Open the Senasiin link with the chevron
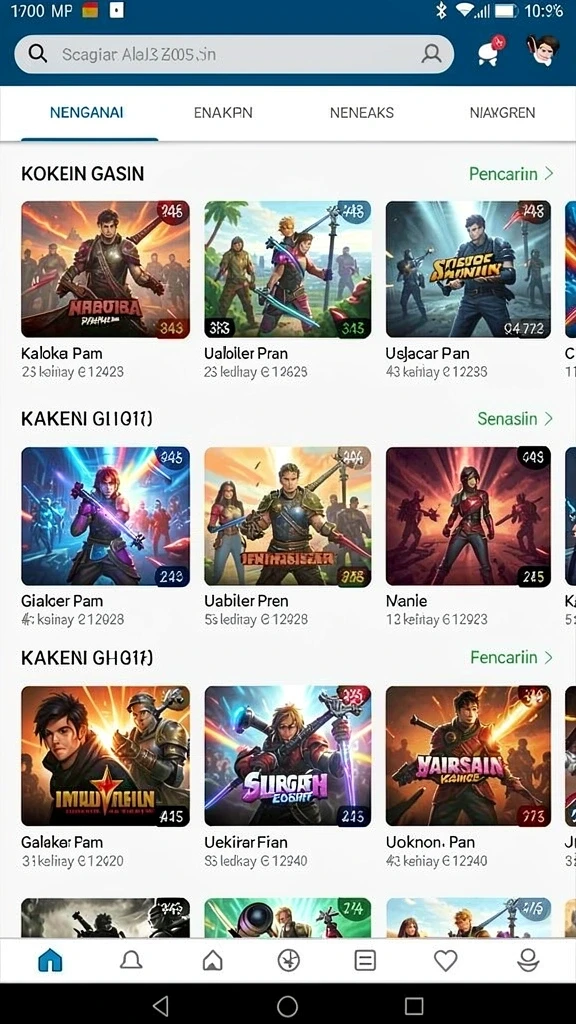This screenshot has height=1024, width=576. [x=515, y=419]
